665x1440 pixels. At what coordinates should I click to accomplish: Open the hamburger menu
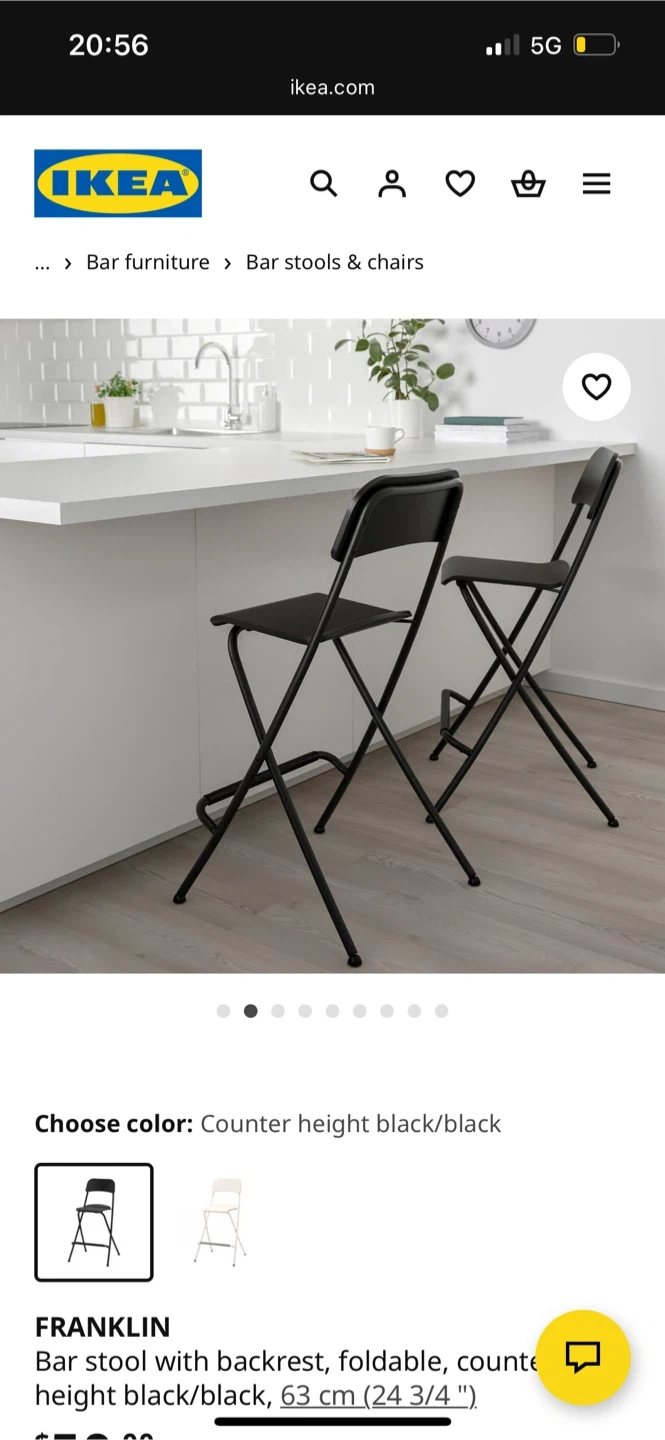click(x=596, y=183)
